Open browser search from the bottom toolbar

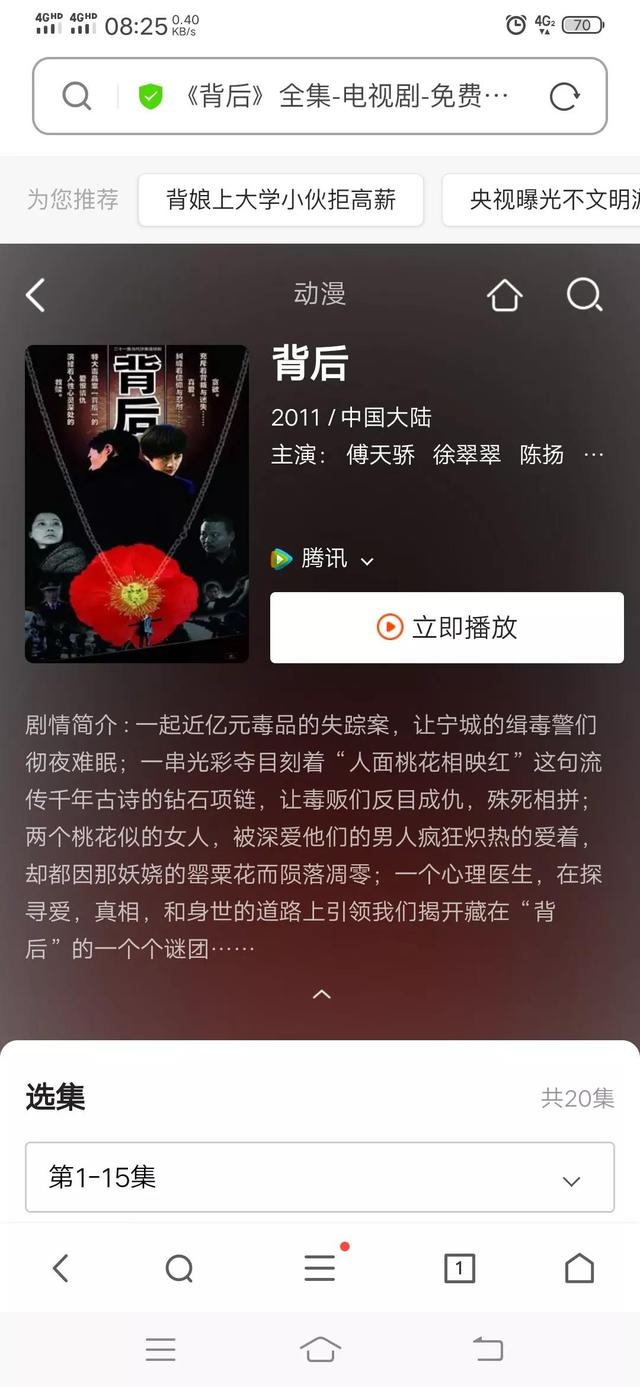pos(179,1268)
